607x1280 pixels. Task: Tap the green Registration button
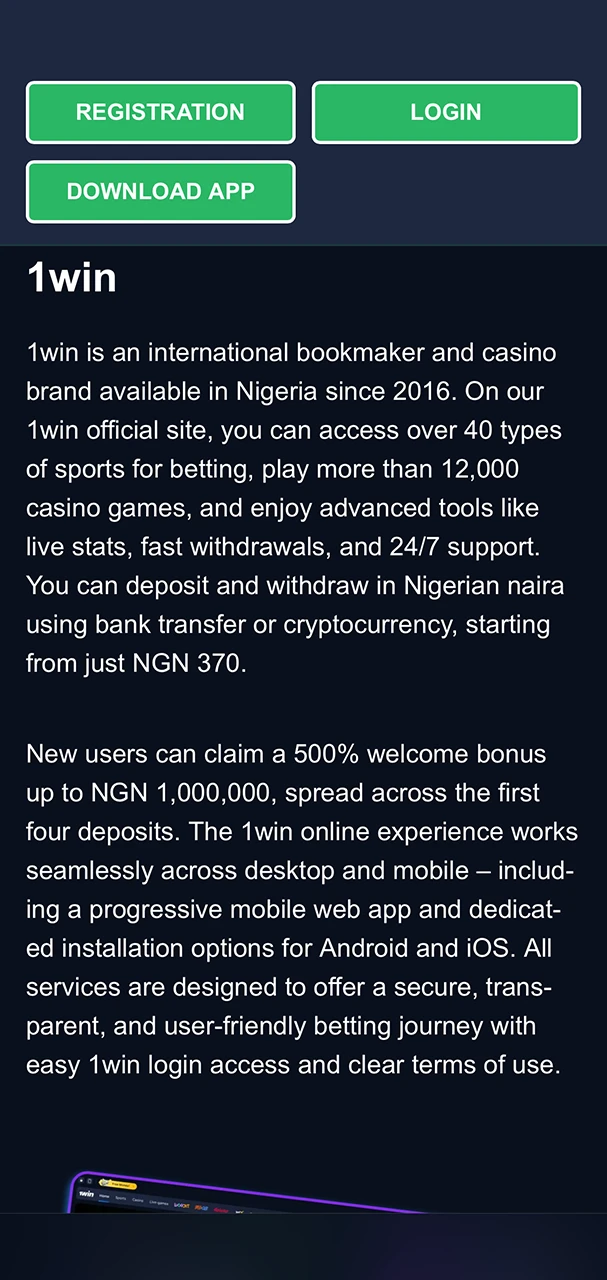pos(160,112)
